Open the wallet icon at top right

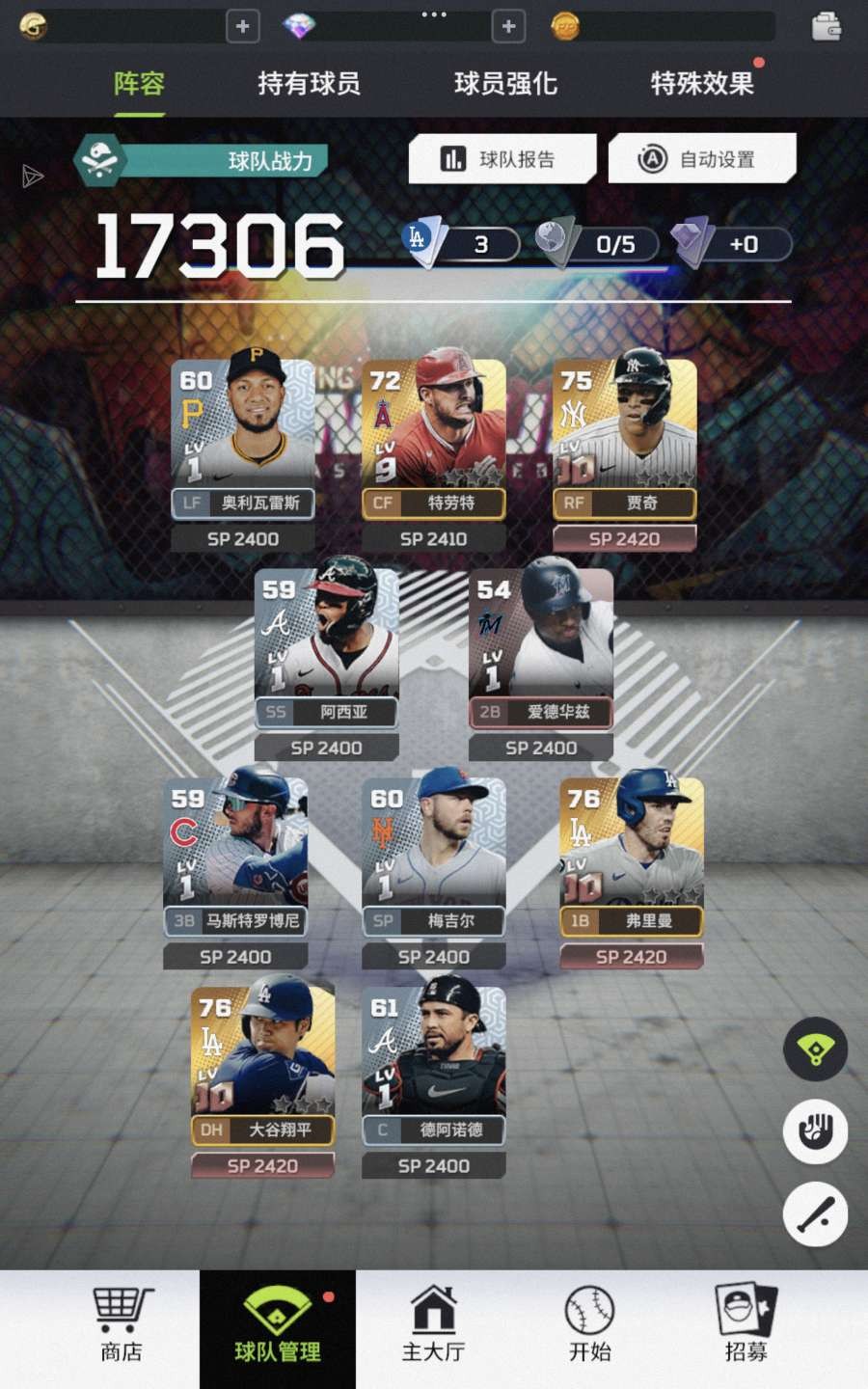point(826,26)
